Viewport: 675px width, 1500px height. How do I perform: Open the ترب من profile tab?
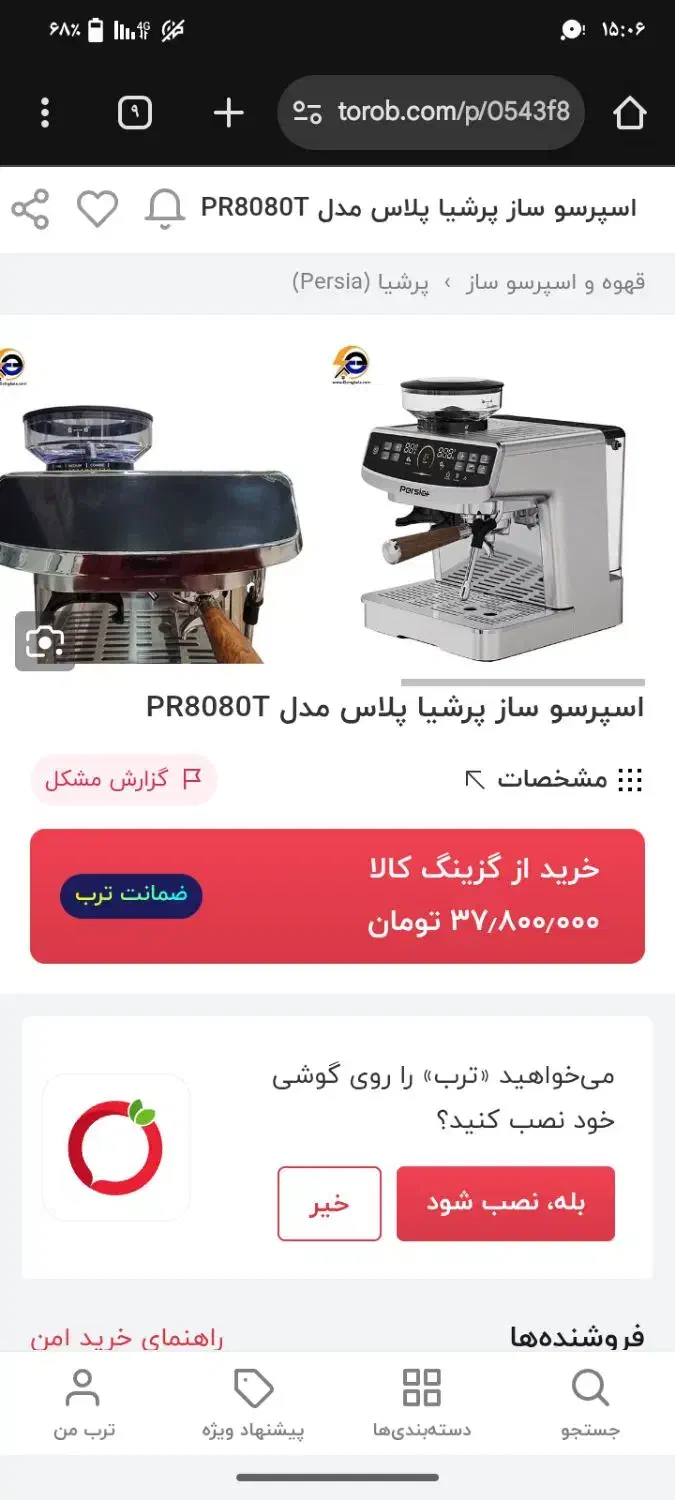pyautogui.click(x=83, y=1403)
